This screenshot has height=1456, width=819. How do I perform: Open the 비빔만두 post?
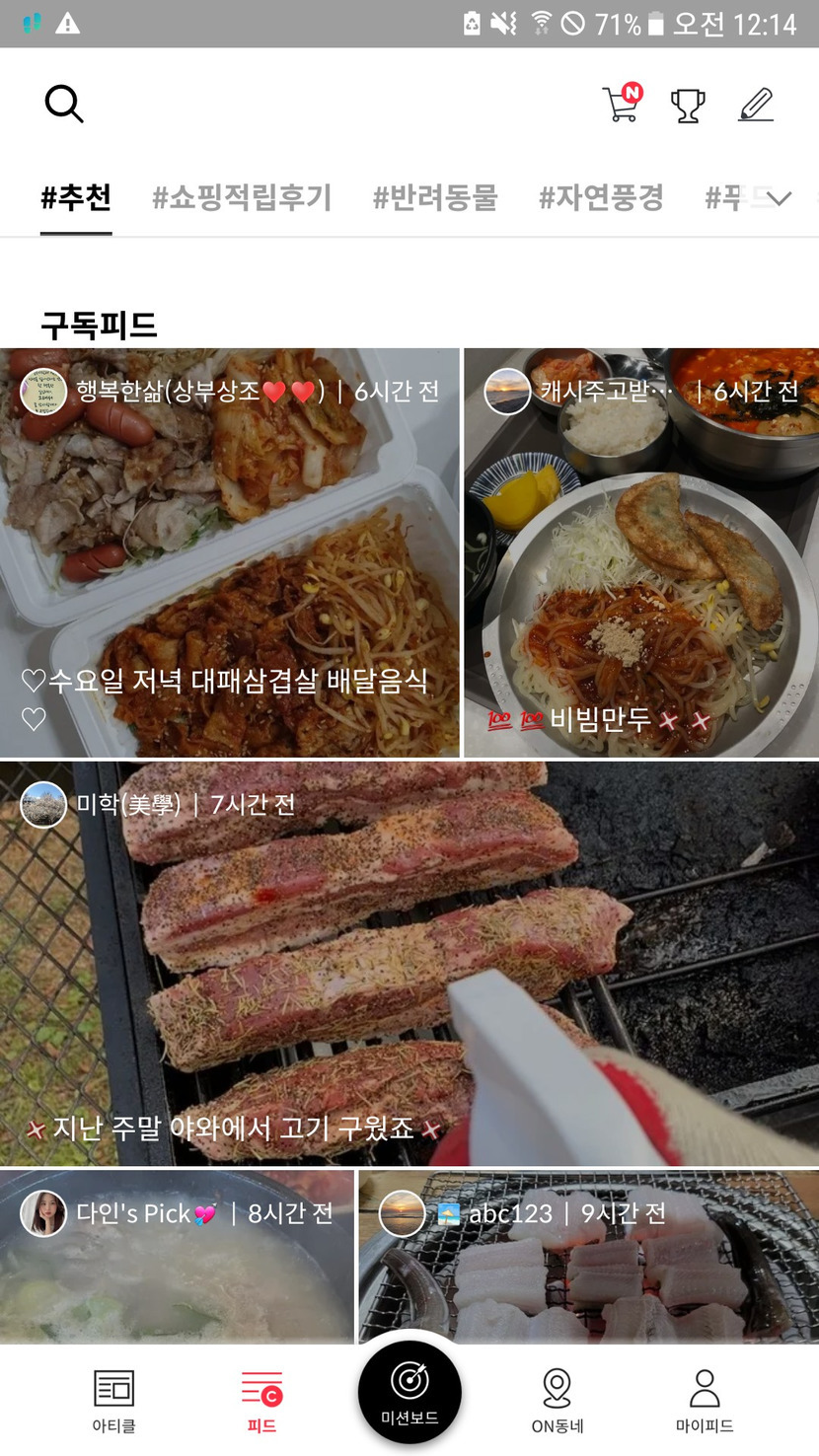click(x=641, y=552)
